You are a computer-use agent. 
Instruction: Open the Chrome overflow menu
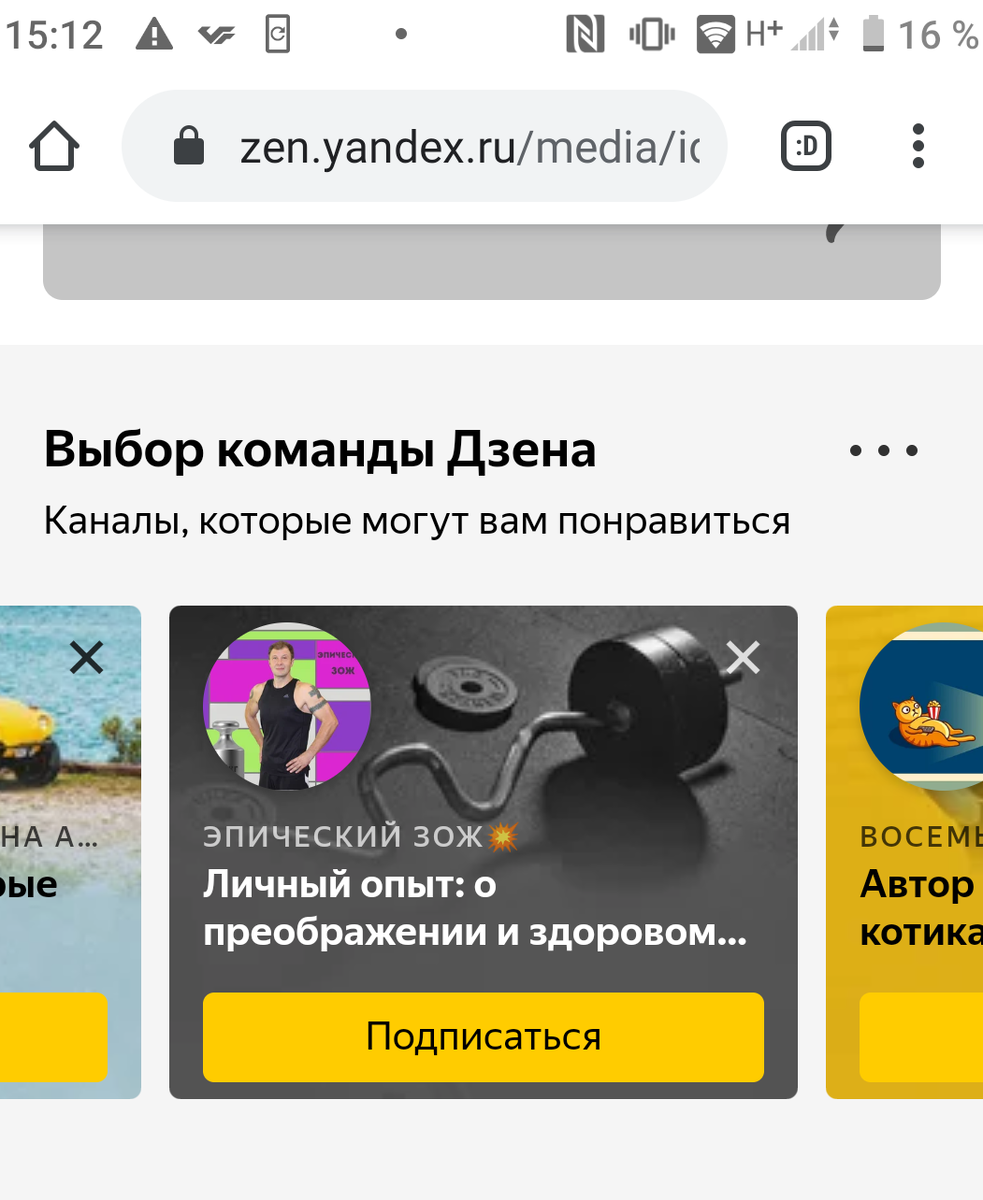click(918, 148)
